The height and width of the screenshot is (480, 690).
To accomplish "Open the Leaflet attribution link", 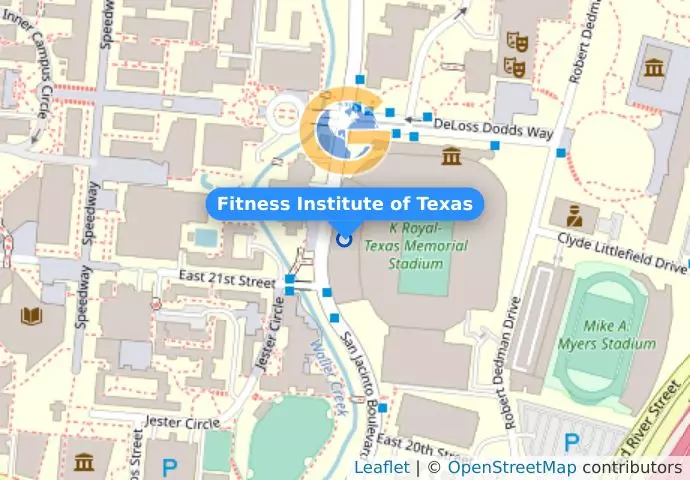I will click(381, 467).
